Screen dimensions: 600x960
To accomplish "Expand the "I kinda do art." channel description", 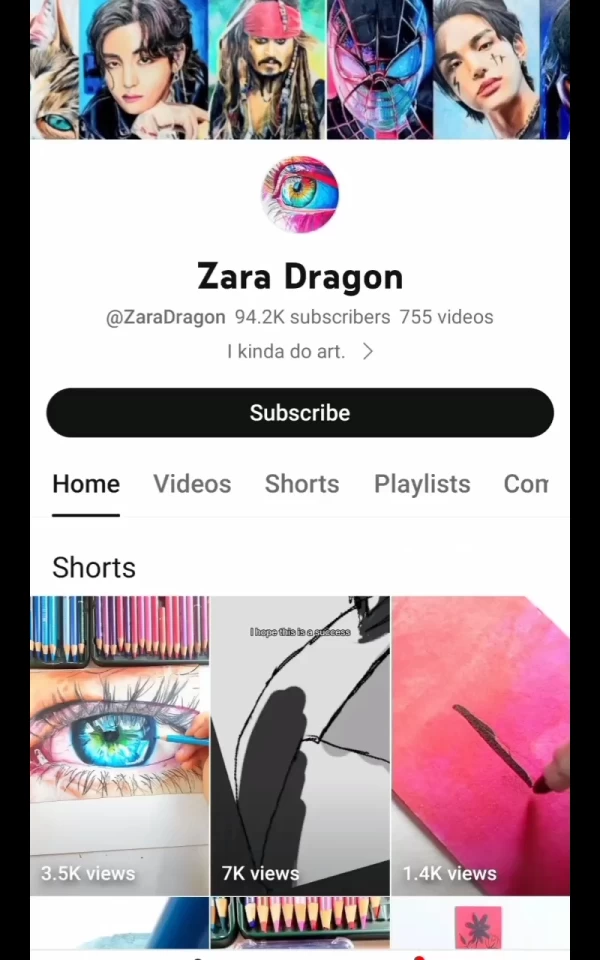I will pyautogui.click(x=300, y=351).
